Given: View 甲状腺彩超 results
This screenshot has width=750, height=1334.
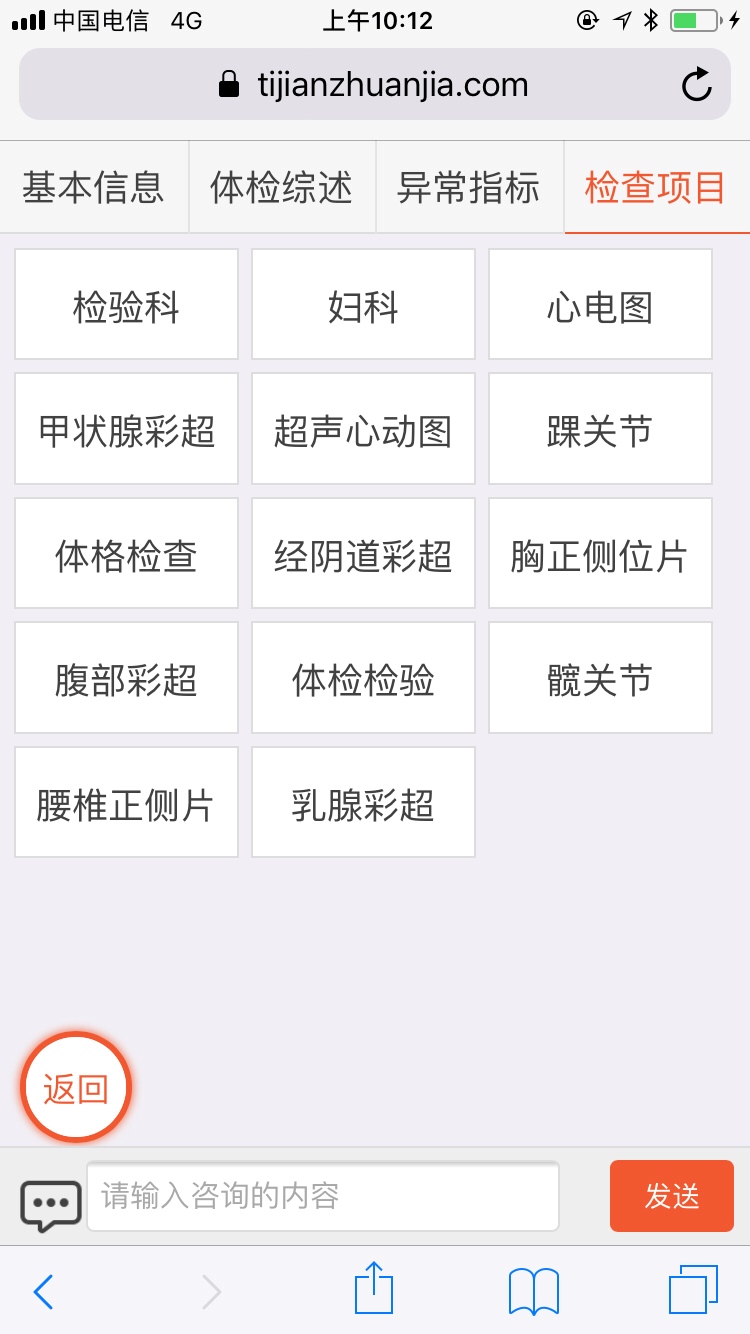Looking at the screenshot, I should 126,429.
